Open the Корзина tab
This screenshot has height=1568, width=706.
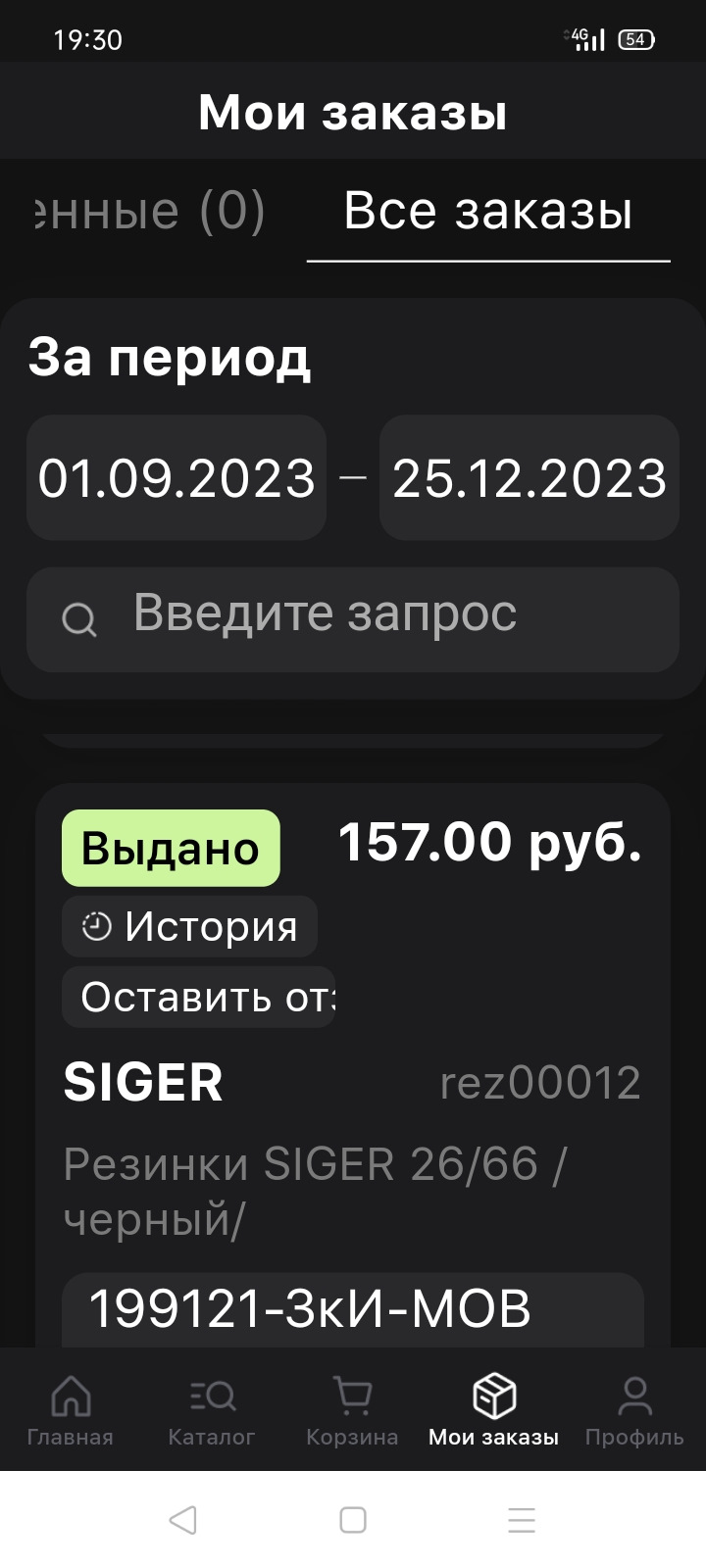[x=352, y=1411]
